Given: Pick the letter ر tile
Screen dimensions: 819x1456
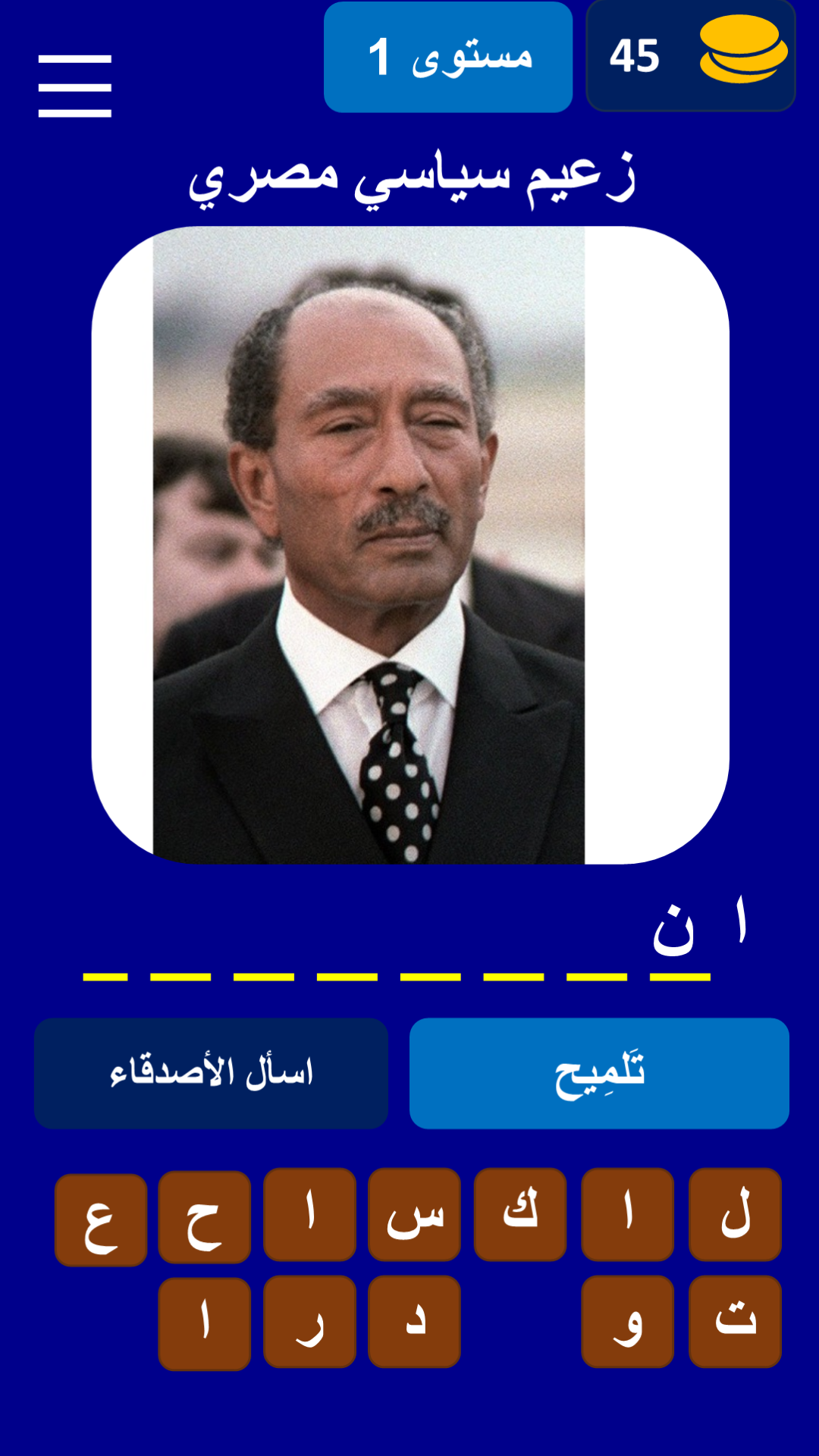Looking at the screenshot, I should [309, 1322].
